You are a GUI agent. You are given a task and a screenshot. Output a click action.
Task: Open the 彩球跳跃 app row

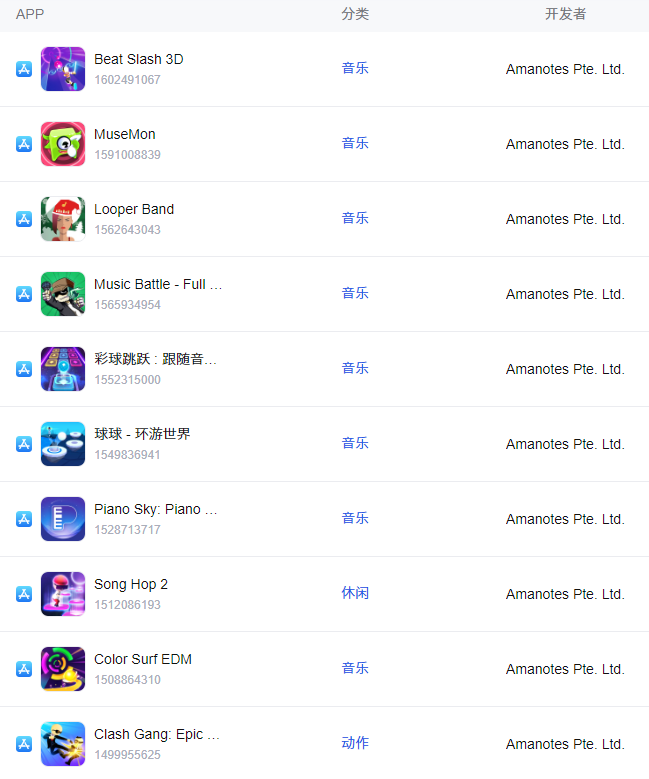pyautogui.click(x=154, y=359)
